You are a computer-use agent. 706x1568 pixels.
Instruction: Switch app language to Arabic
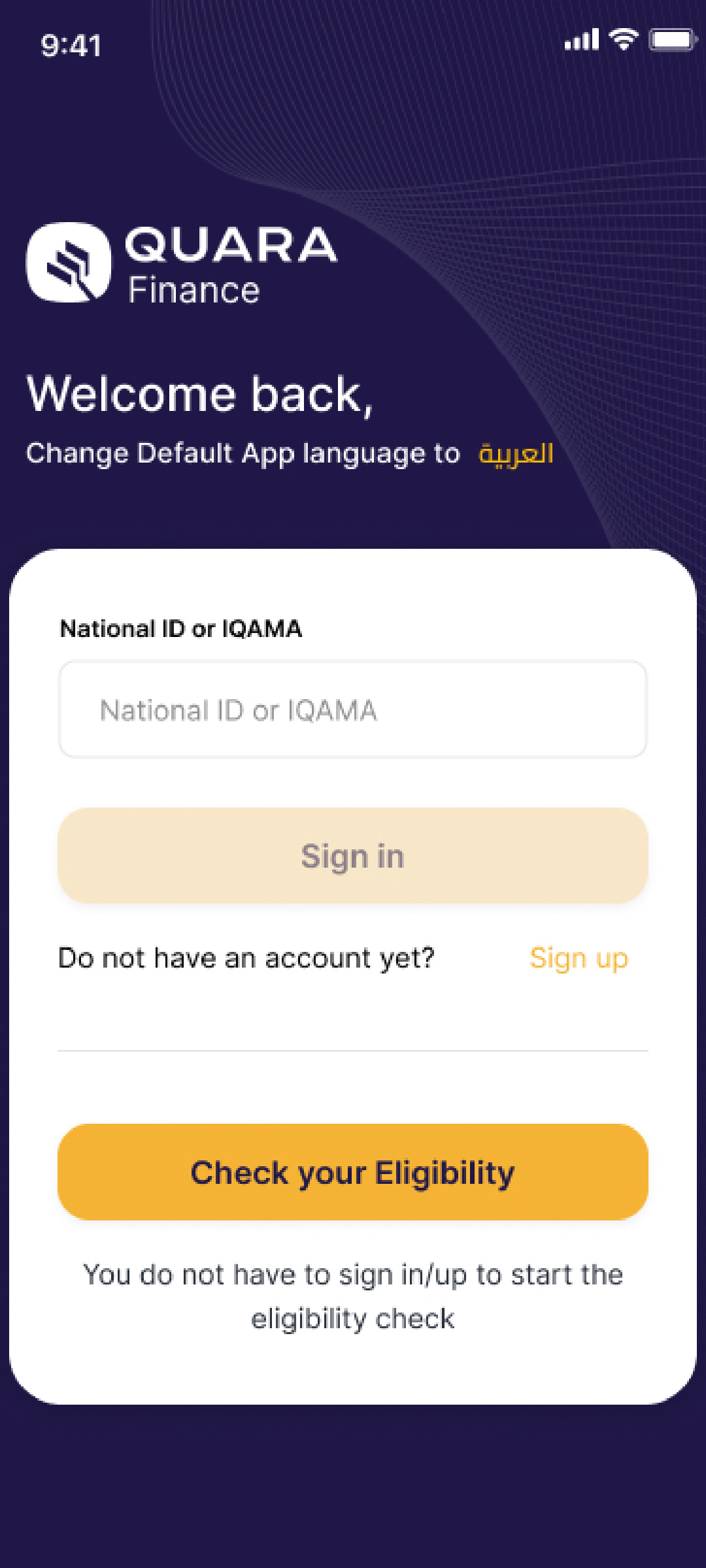pos(516,453)
